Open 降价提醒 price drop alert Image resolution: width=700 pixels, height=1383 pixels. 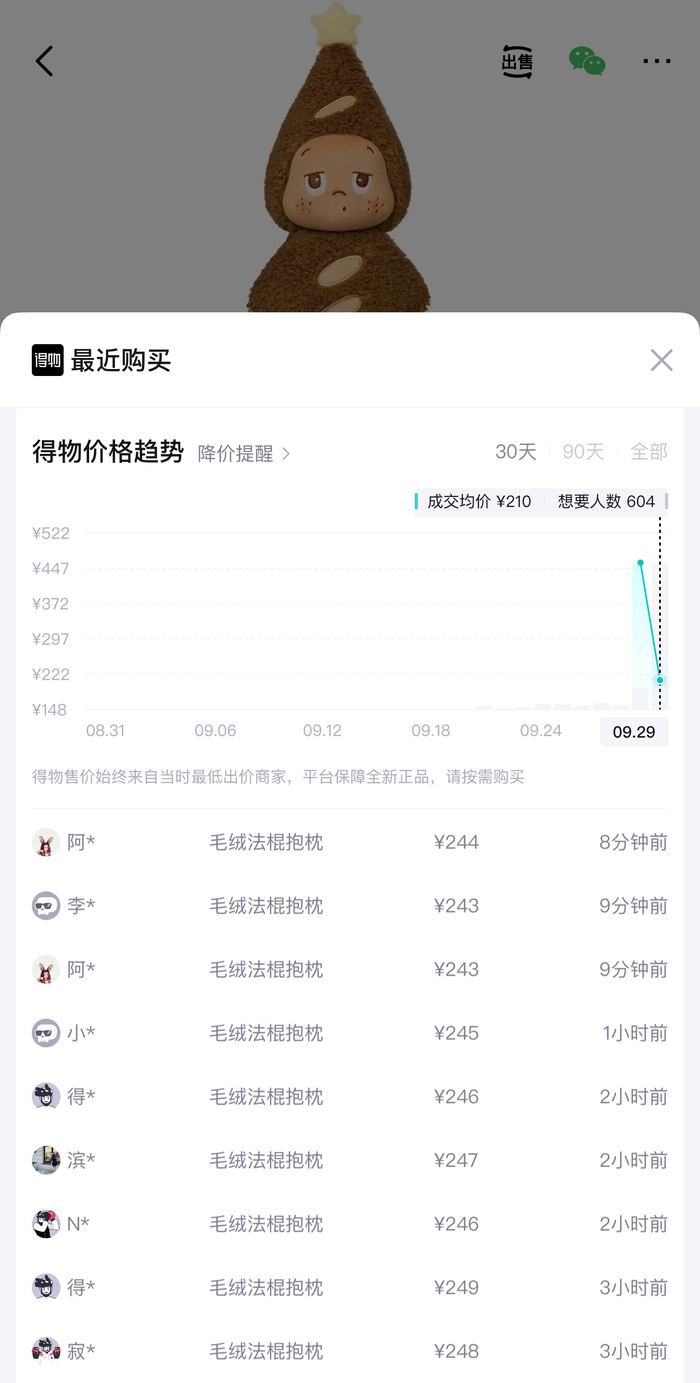[x=244, y=453]
